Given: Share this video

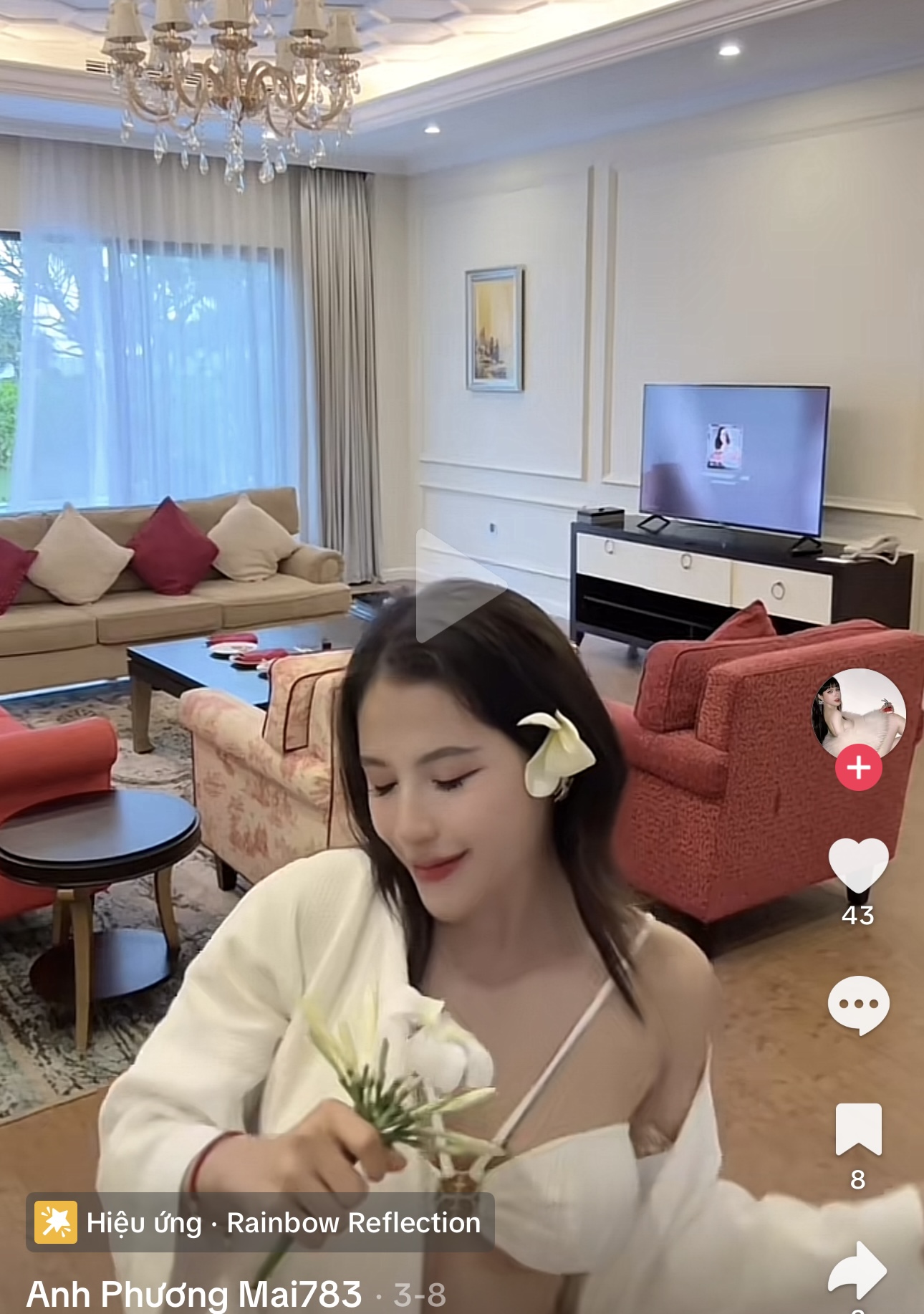Looking at the screenshot, I should [858, 1270].
